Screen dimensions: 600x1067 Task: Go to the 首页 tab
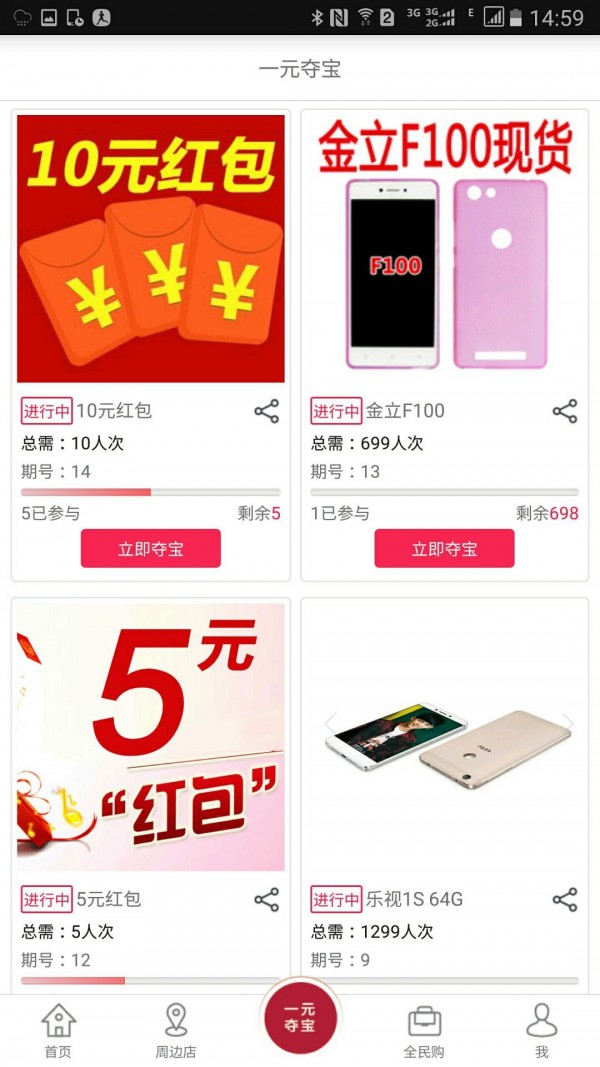(58, 1031)
